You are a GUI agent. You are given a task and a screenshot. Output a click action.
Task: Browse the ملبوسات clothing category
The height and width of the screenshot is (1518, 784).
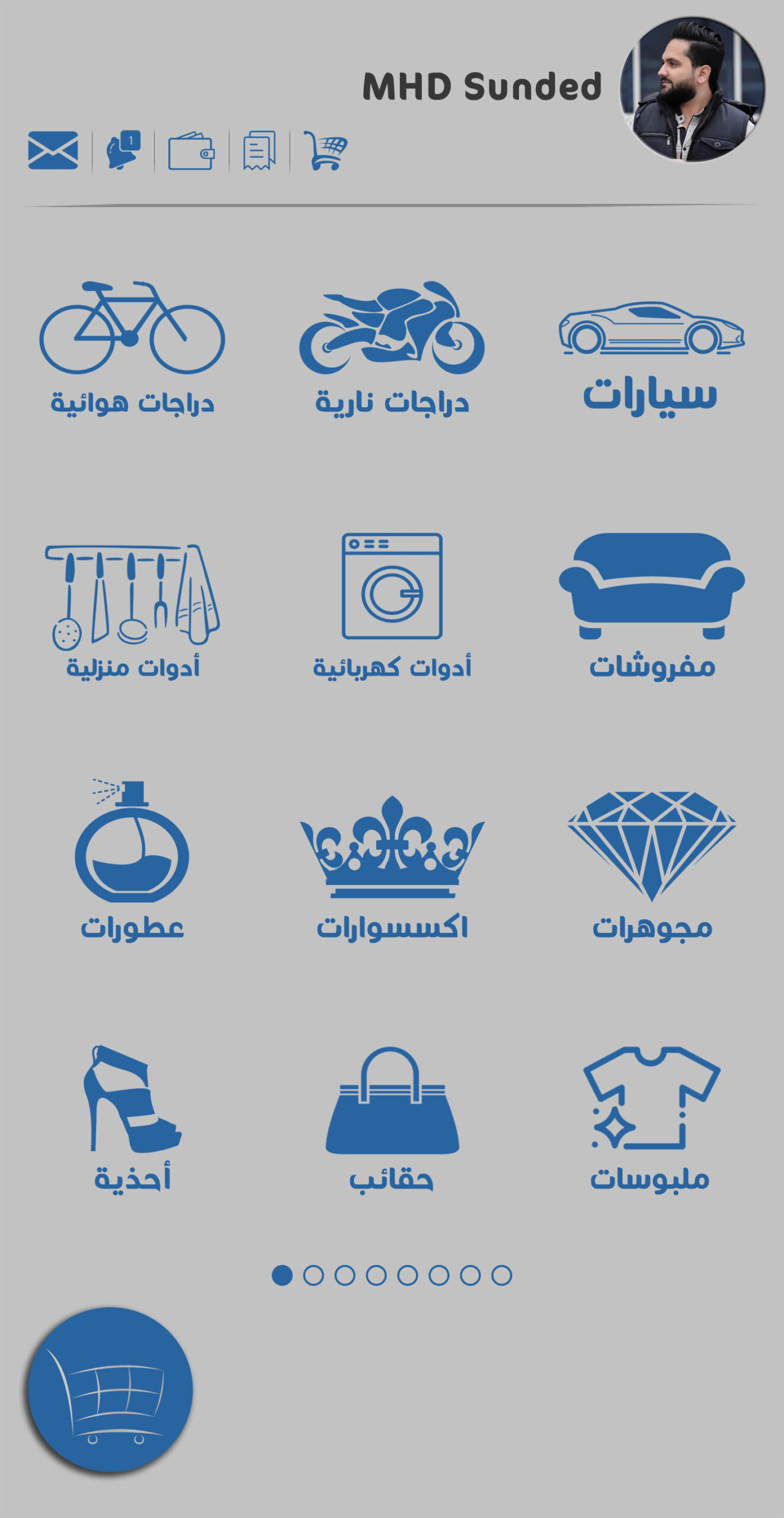tap(650, 1120)
